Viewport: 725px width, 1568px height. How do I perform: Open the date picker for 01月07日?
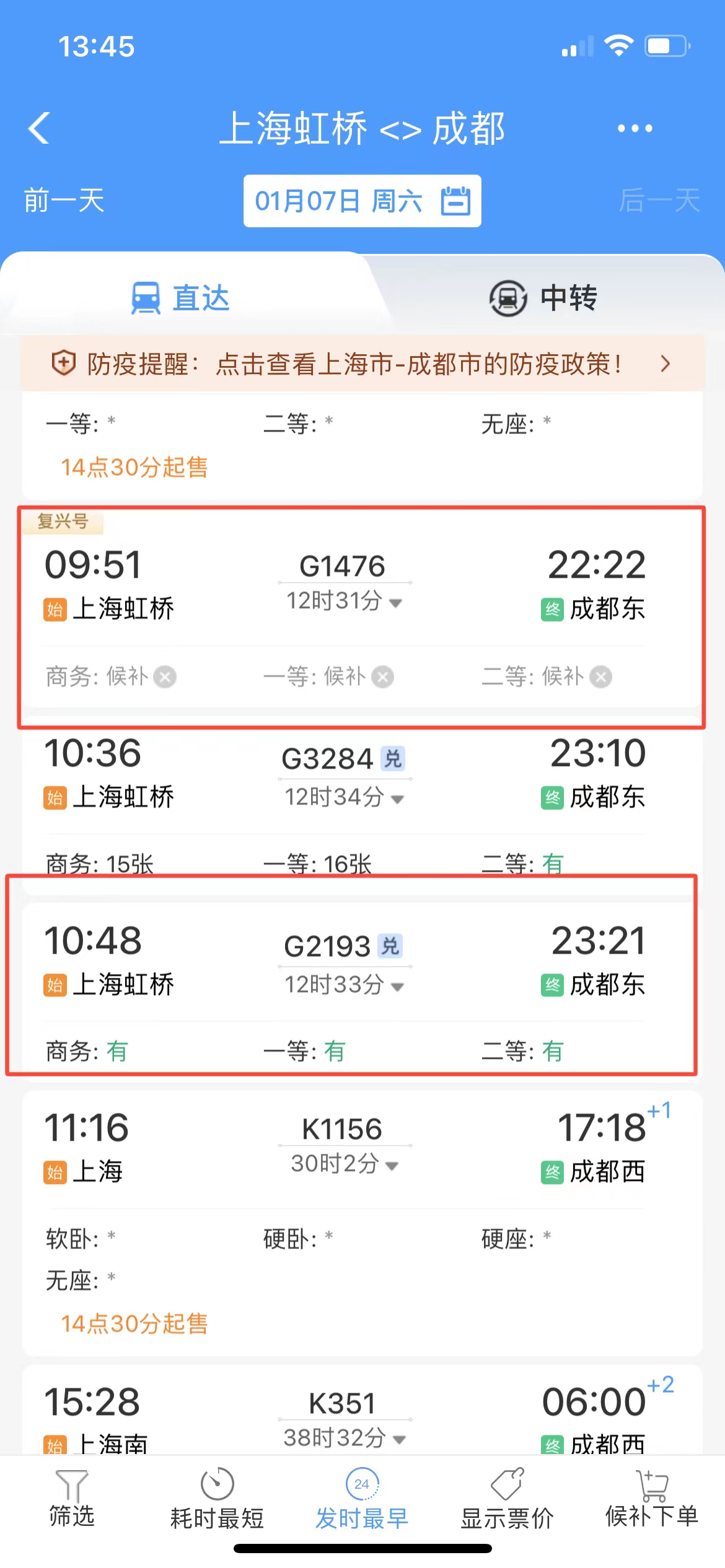[362, 201]
